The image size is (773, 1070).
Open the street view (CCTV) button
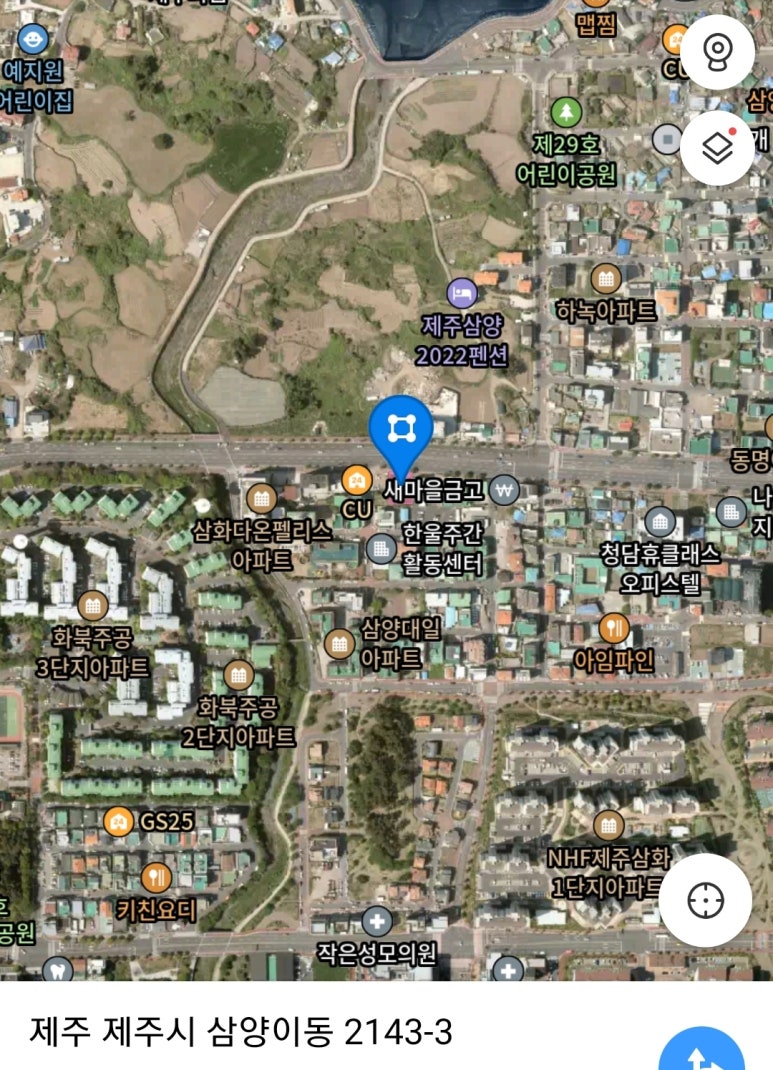(x=718, y=51)
